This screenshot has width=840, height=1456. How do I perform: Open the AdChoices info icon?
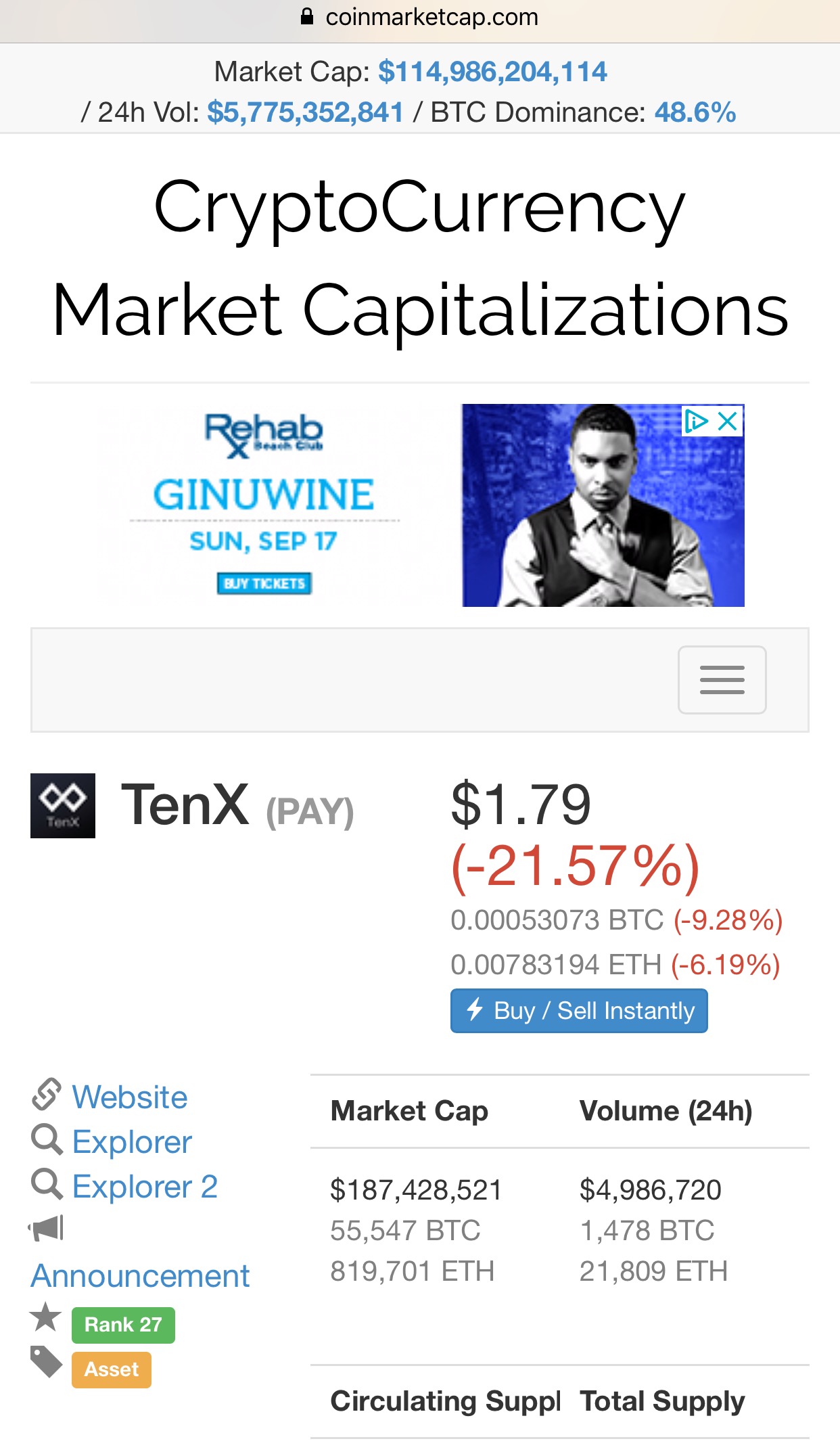pyautogui.click(x=695, y=422)
